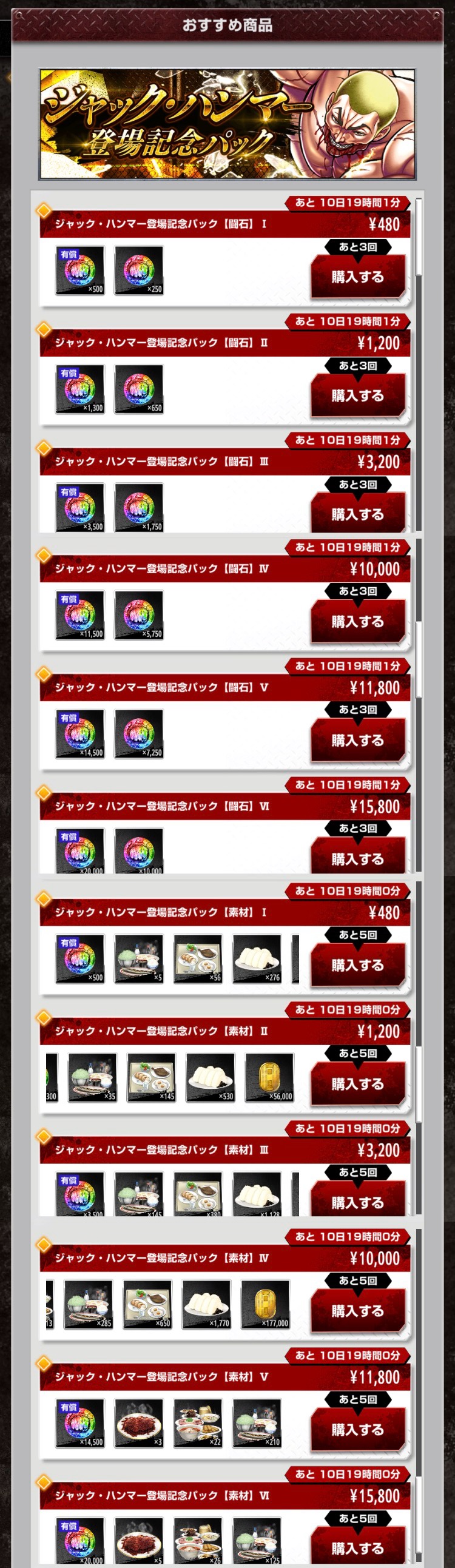Purchase the ¥11,800 闘石 V pack
Viewport: 455px width, 1568px height.
[357, 740]
